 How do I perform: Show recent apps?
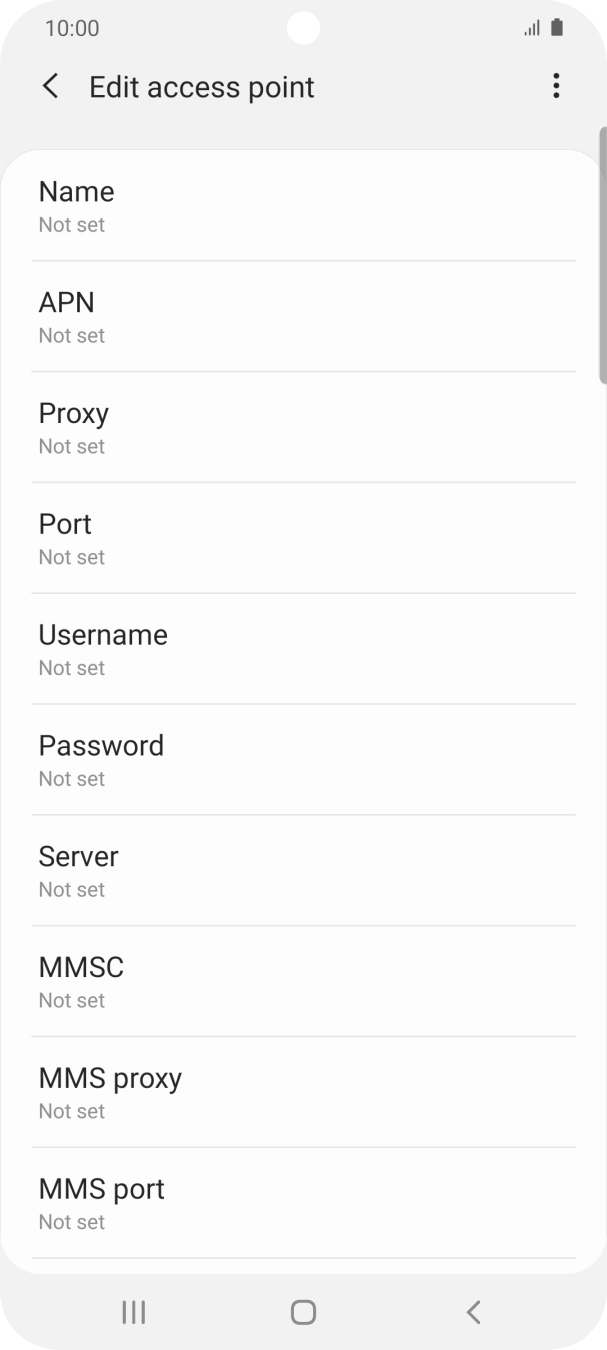pos(133,1312)
